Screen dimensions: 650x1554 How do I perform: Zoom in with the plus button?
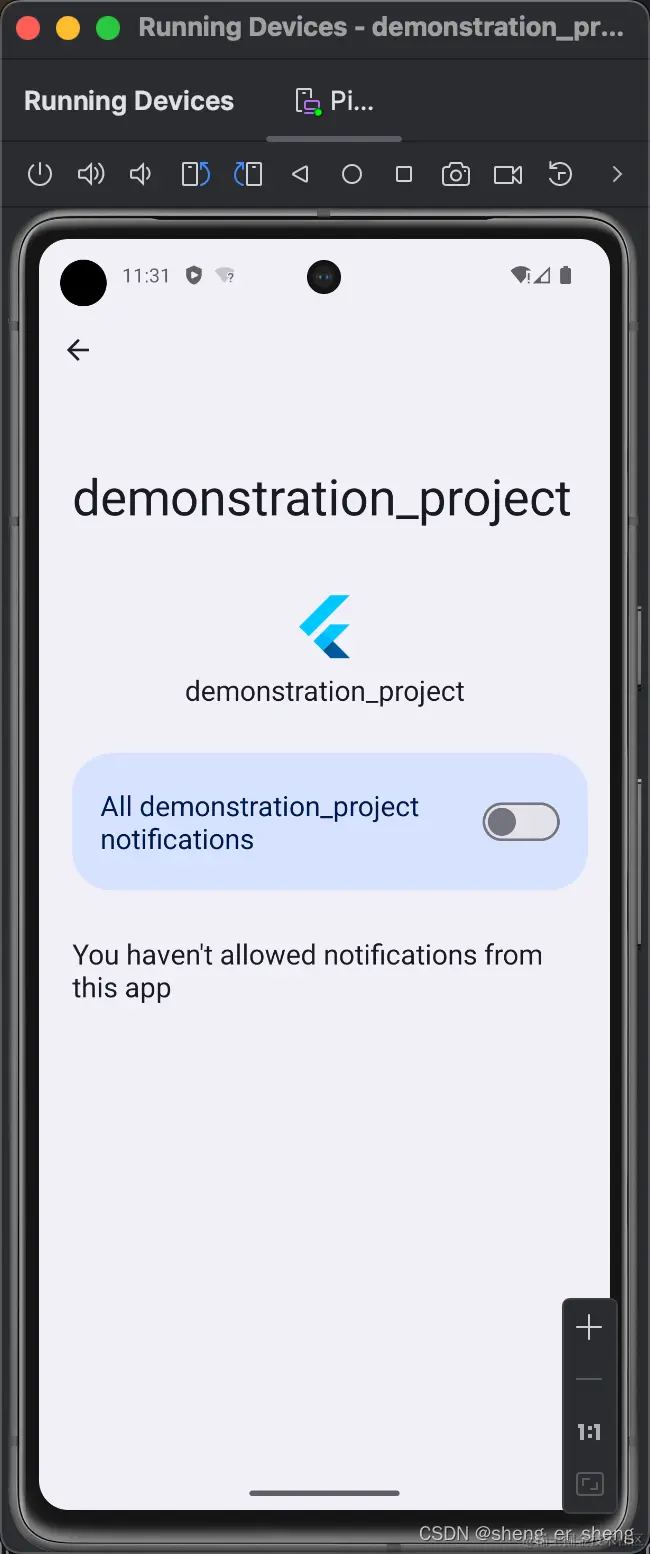click(x=589, y=1328)
